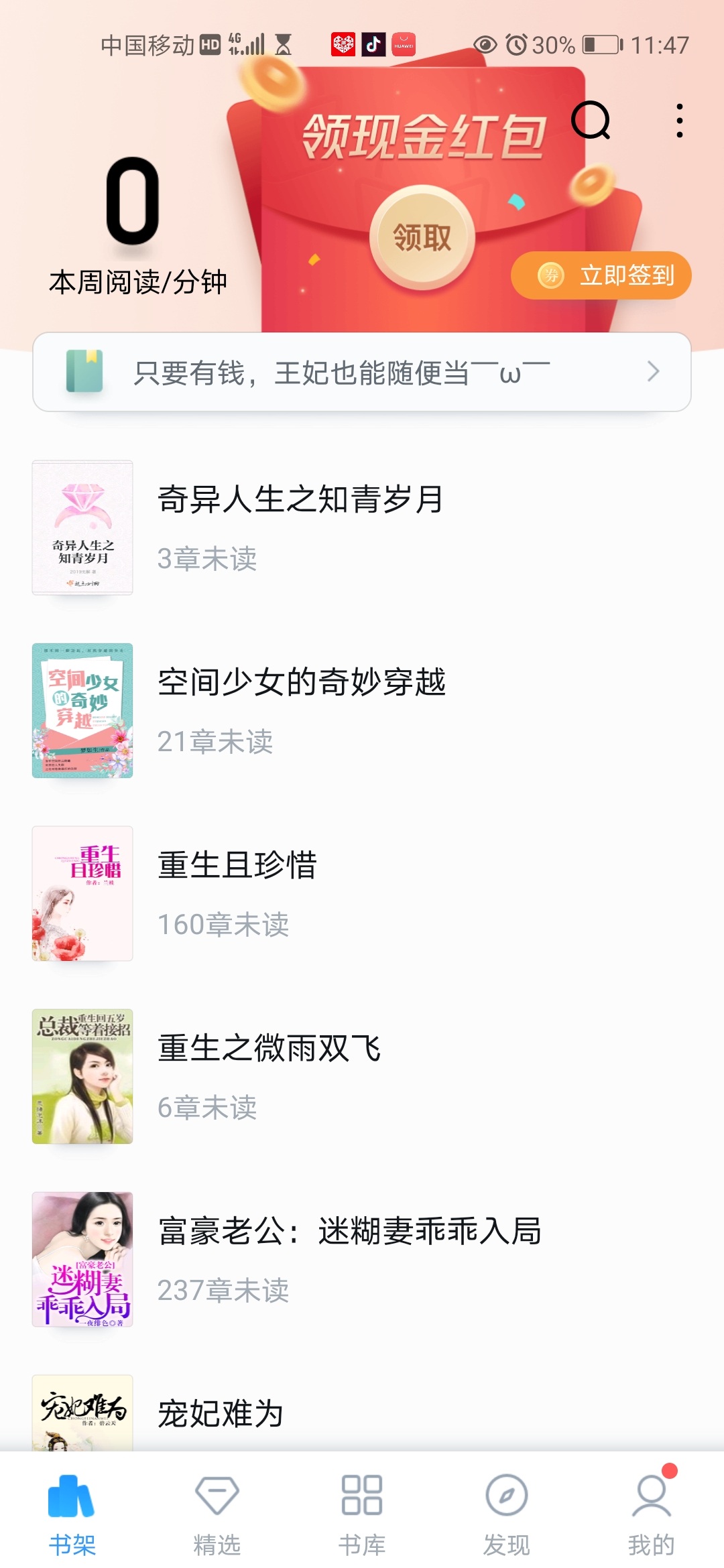This screenshot has width=724, height=1568.
Task: Open the book 宠妃难为
Action: [x=221, y=1413]
